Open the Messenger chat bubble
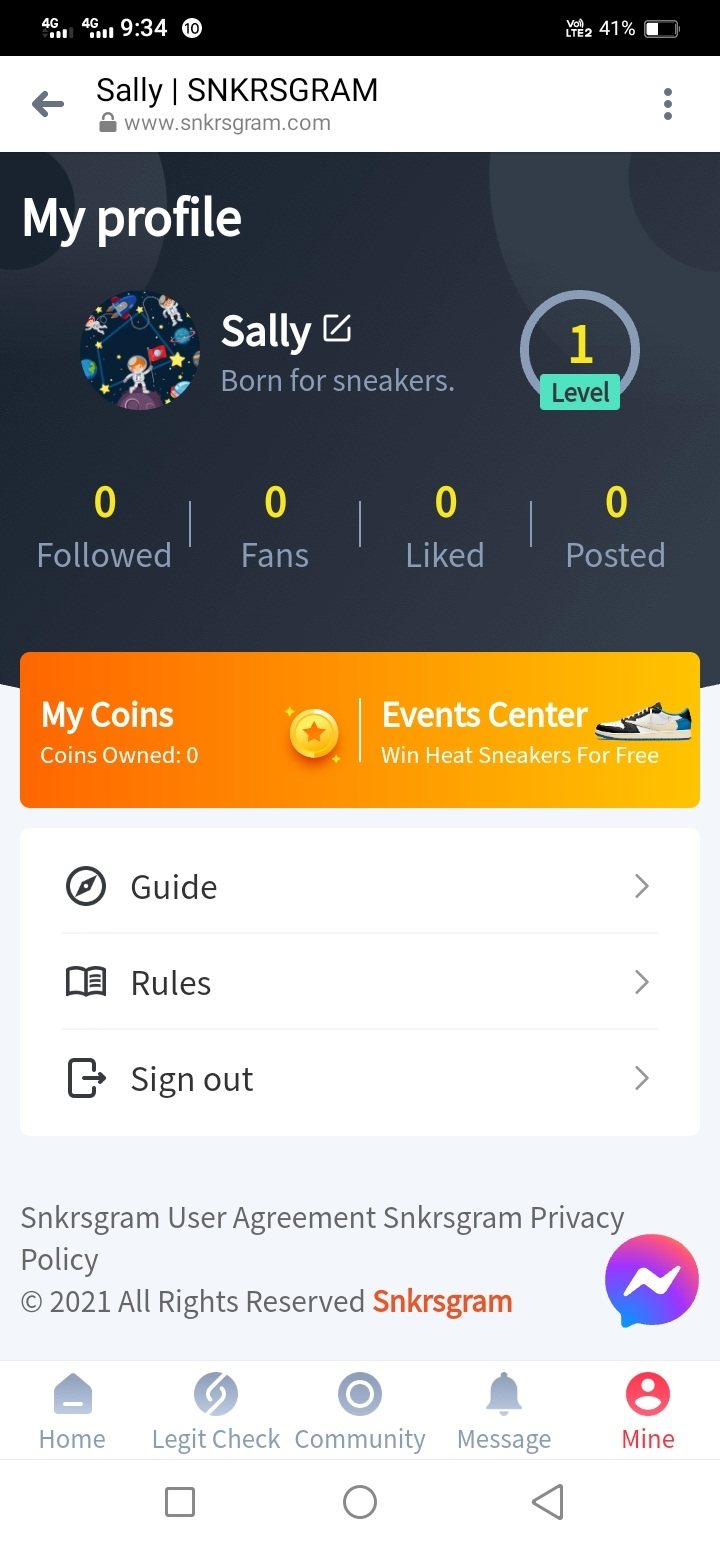 [x=651, y=1280]
